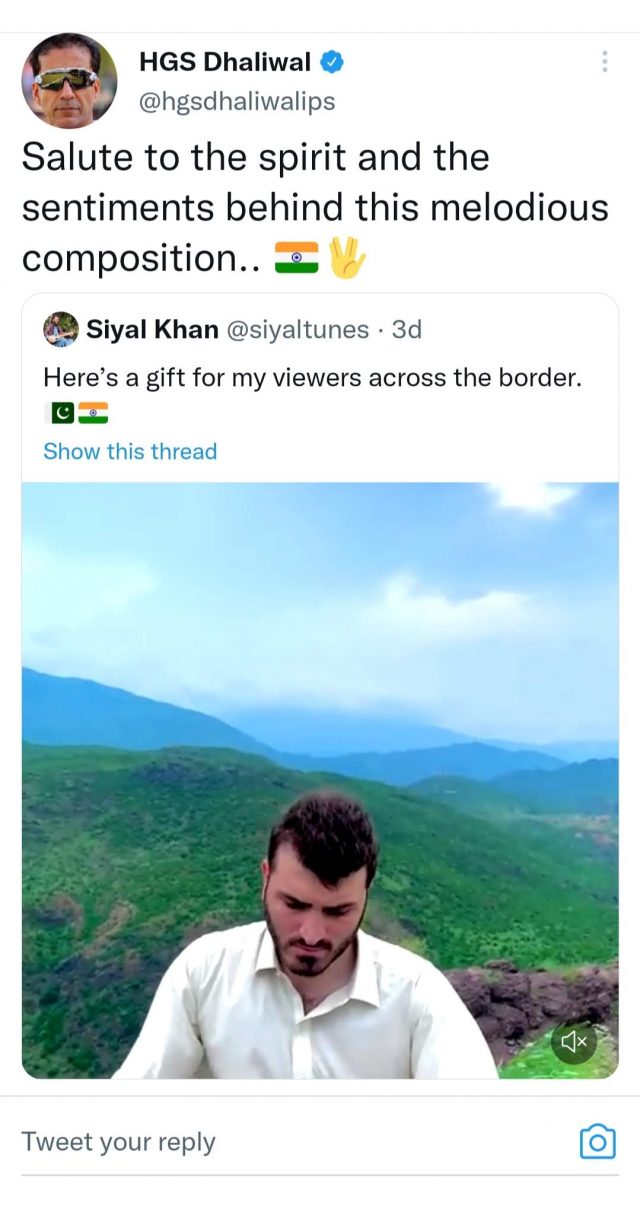Tap the Tweet your reply field
640x1206 pixels.
(250, 1141)
